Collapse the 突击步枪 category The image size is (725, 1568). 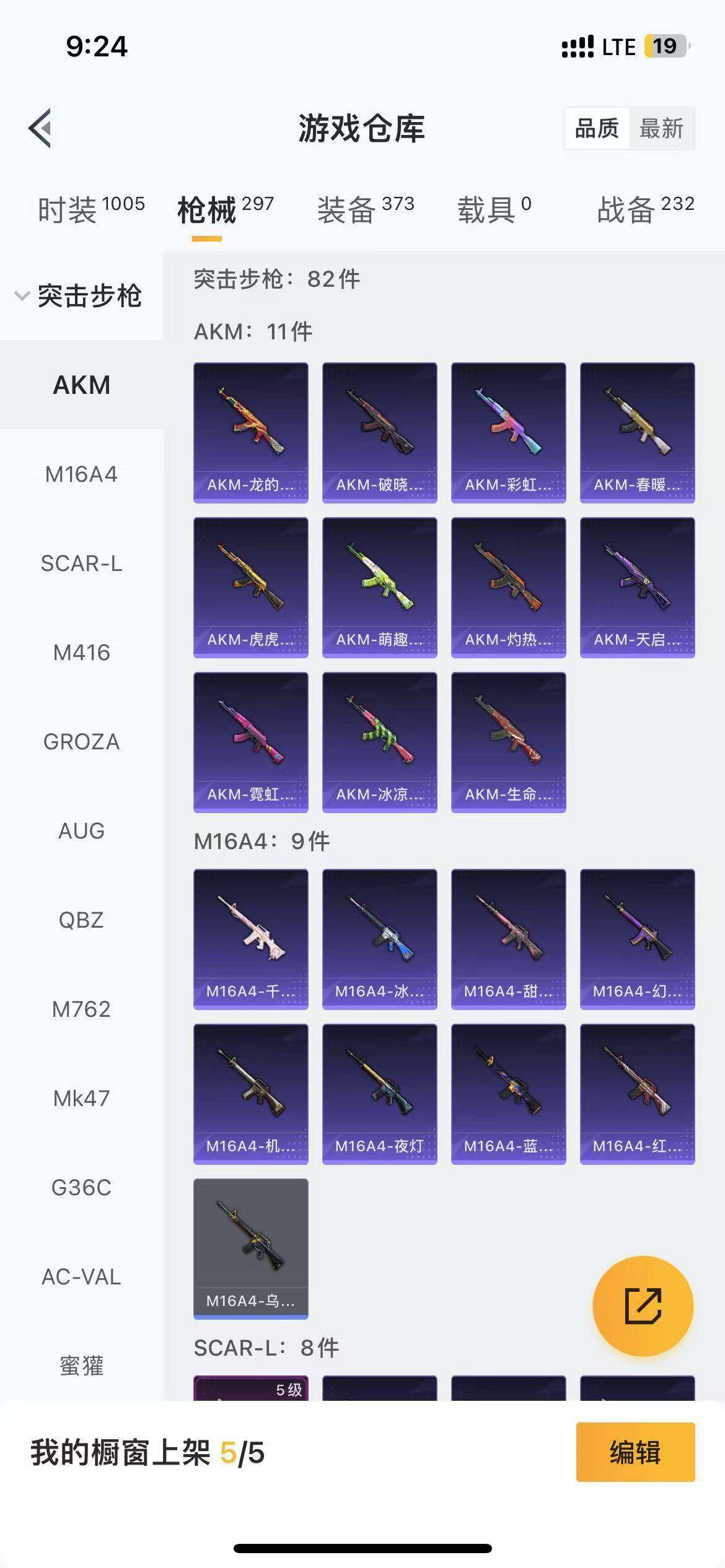point(79,296)
